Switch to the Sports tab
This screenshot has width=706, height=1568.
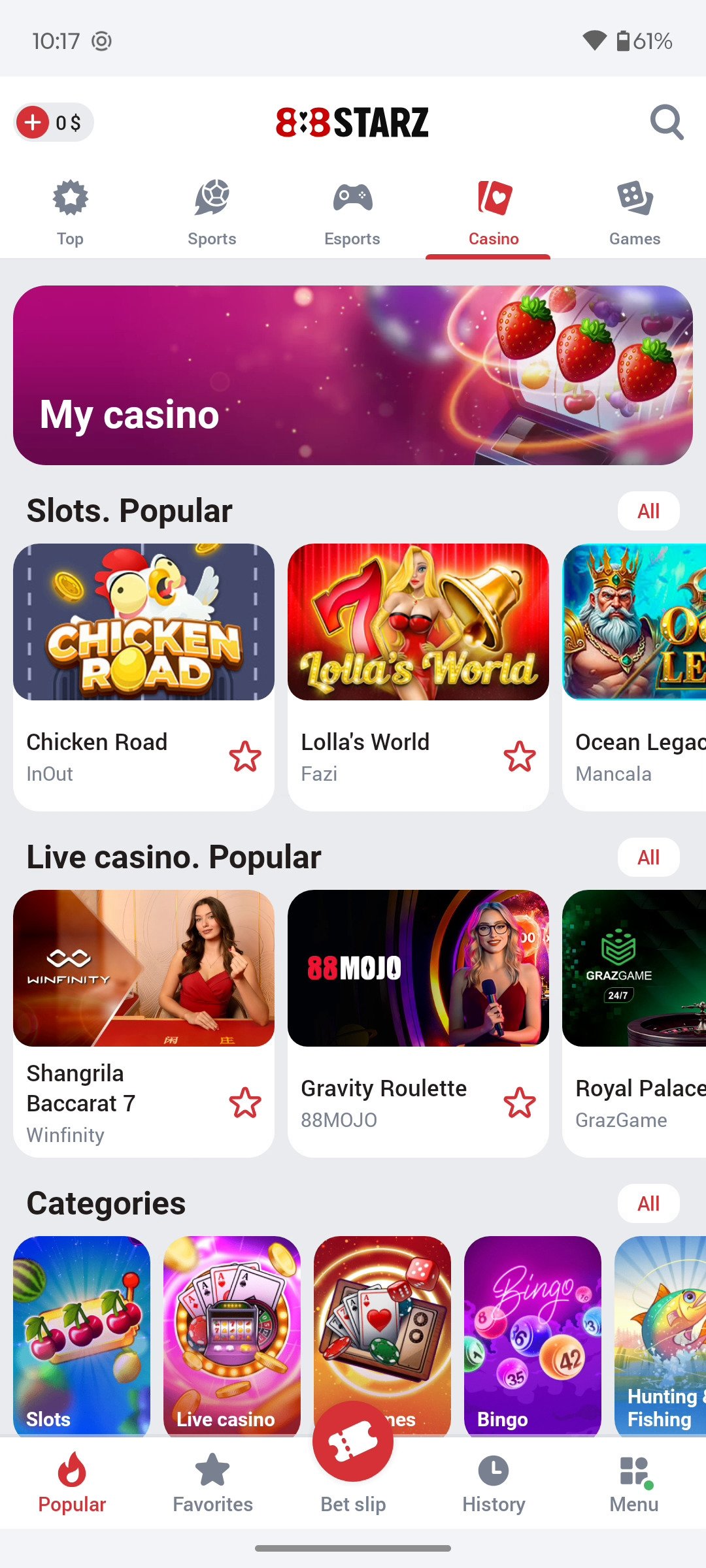click(x=212, y=213)
